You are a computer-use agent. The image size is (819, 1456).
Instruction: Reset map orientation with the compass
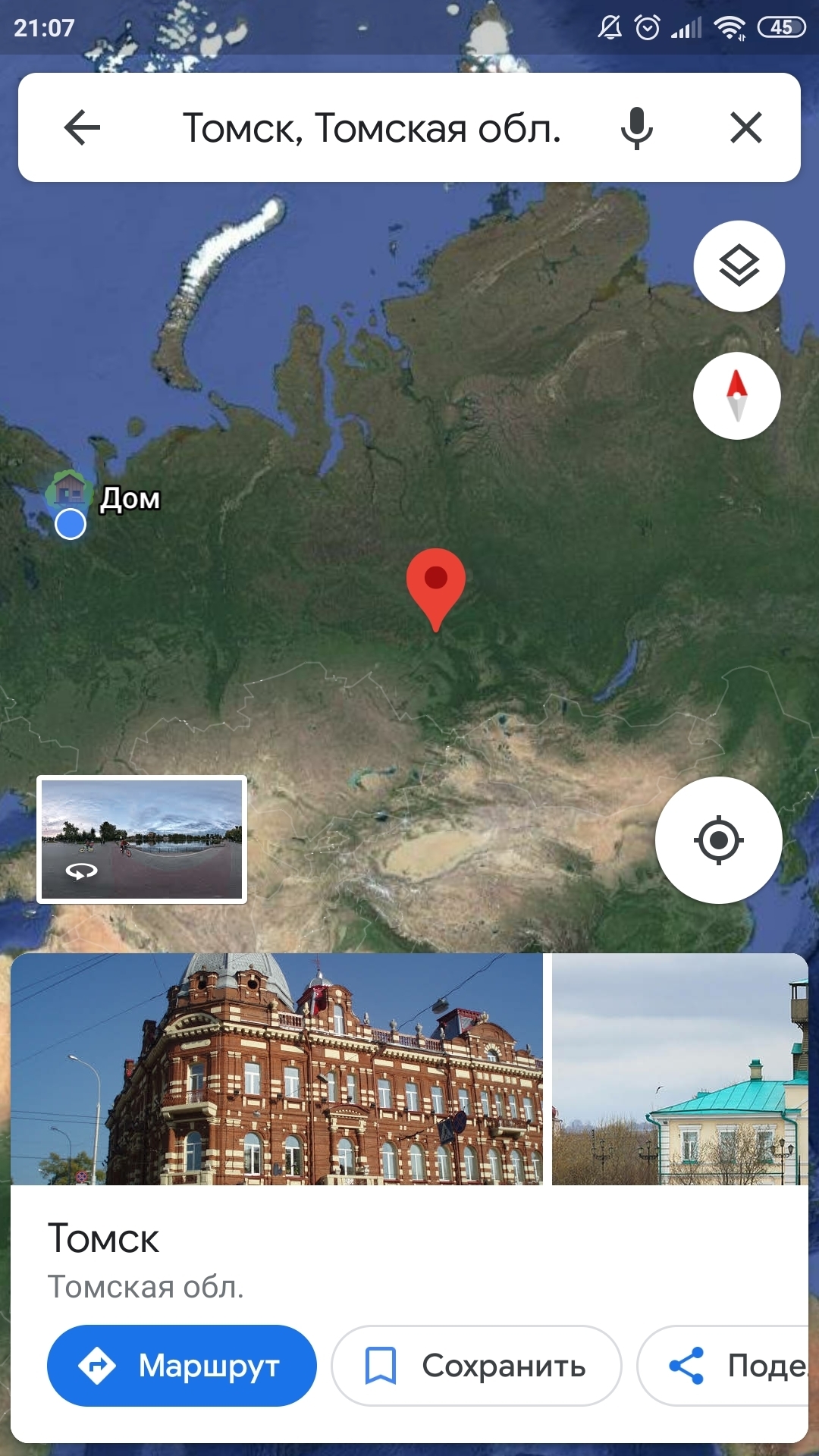(x=737, y=396)
